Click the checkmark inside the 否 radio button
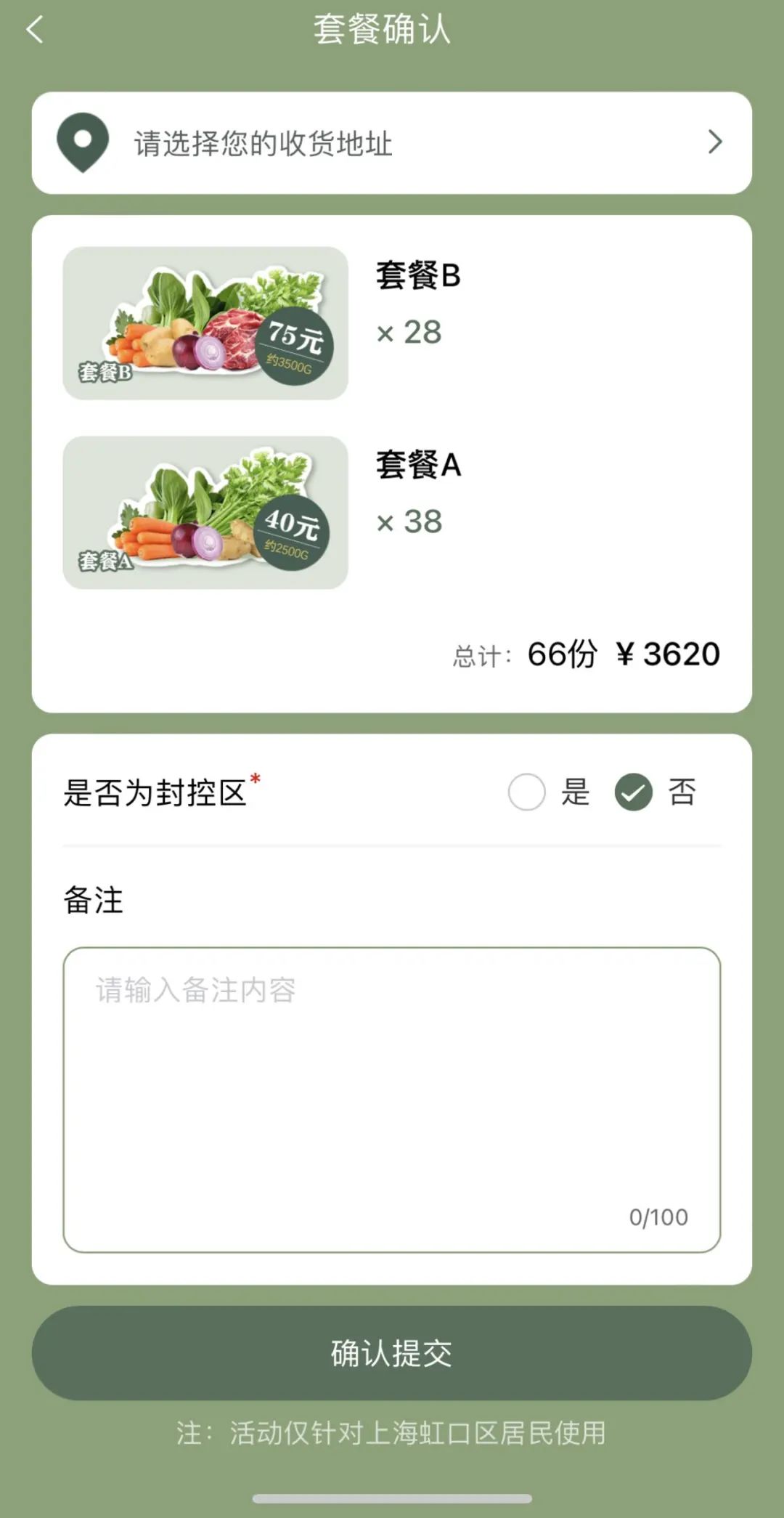The image size is (784, 1518). pos(634,793)
